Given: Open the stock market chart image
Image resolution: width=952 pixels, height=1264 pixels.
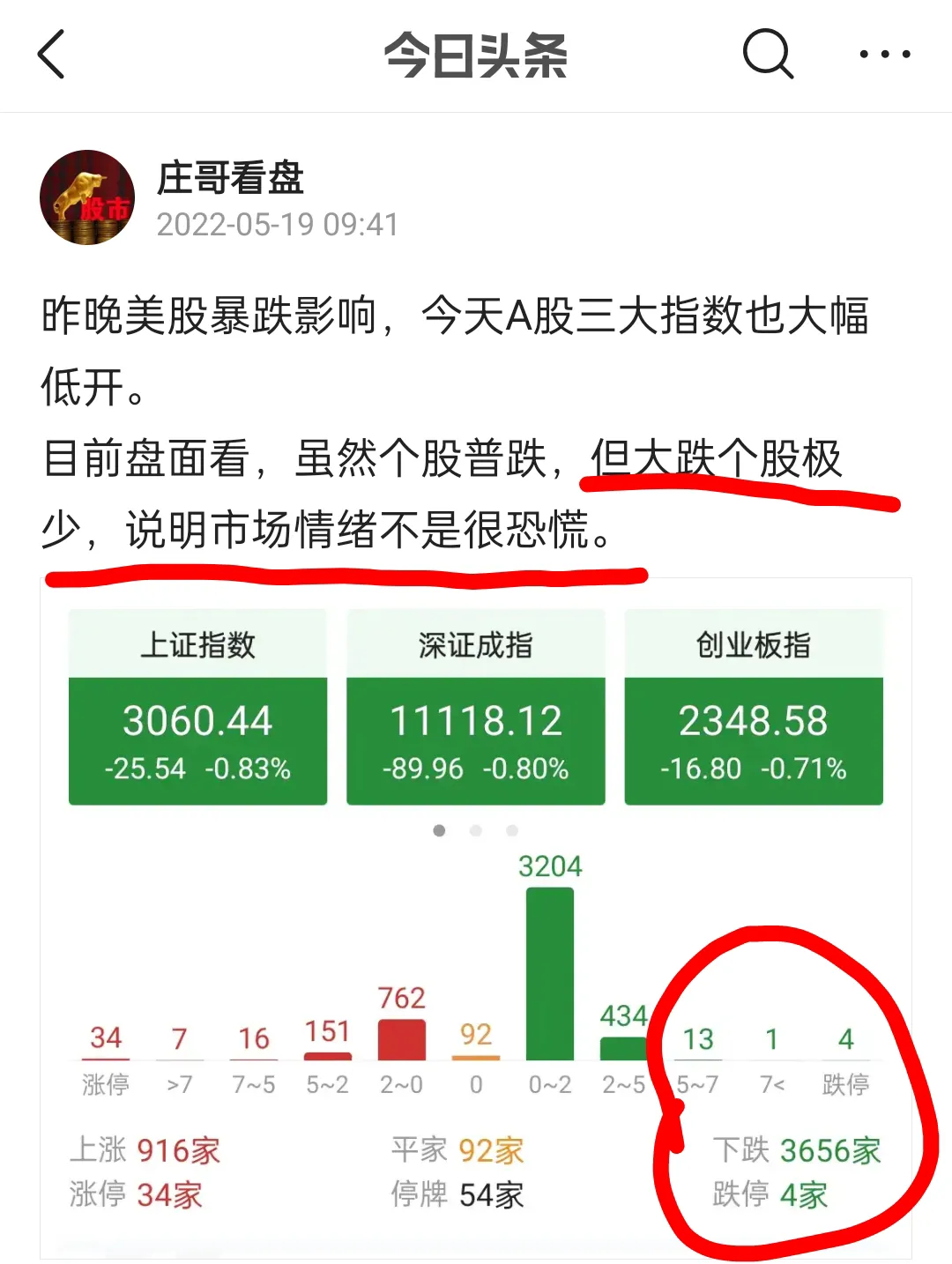Looking at the screenshot, I should [476, 917].
